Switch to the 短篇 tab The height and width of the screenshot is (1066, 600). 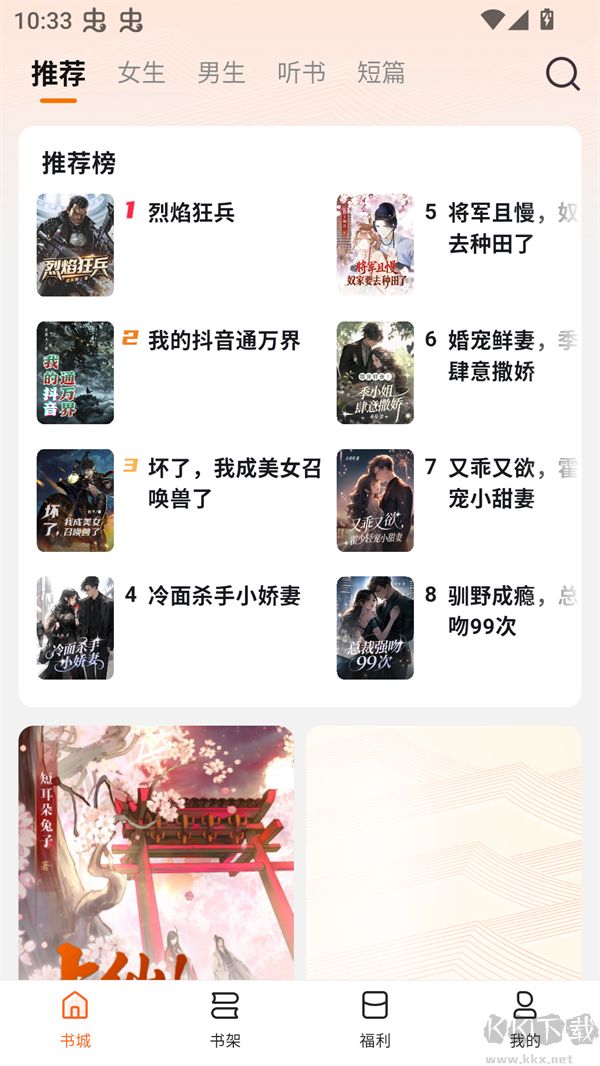click(381, 73)
